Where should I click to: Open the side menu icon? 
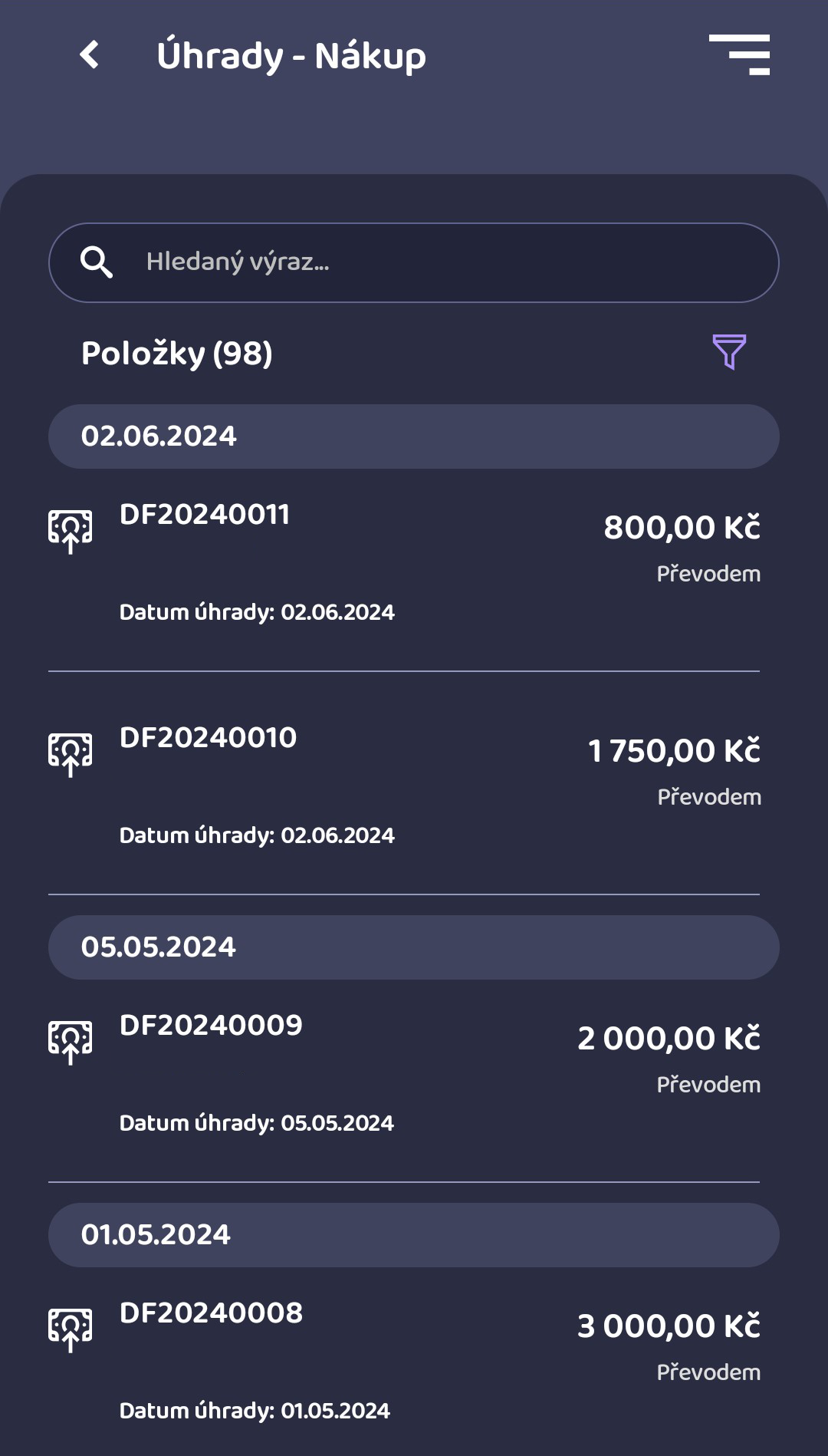tap(739, 54)
